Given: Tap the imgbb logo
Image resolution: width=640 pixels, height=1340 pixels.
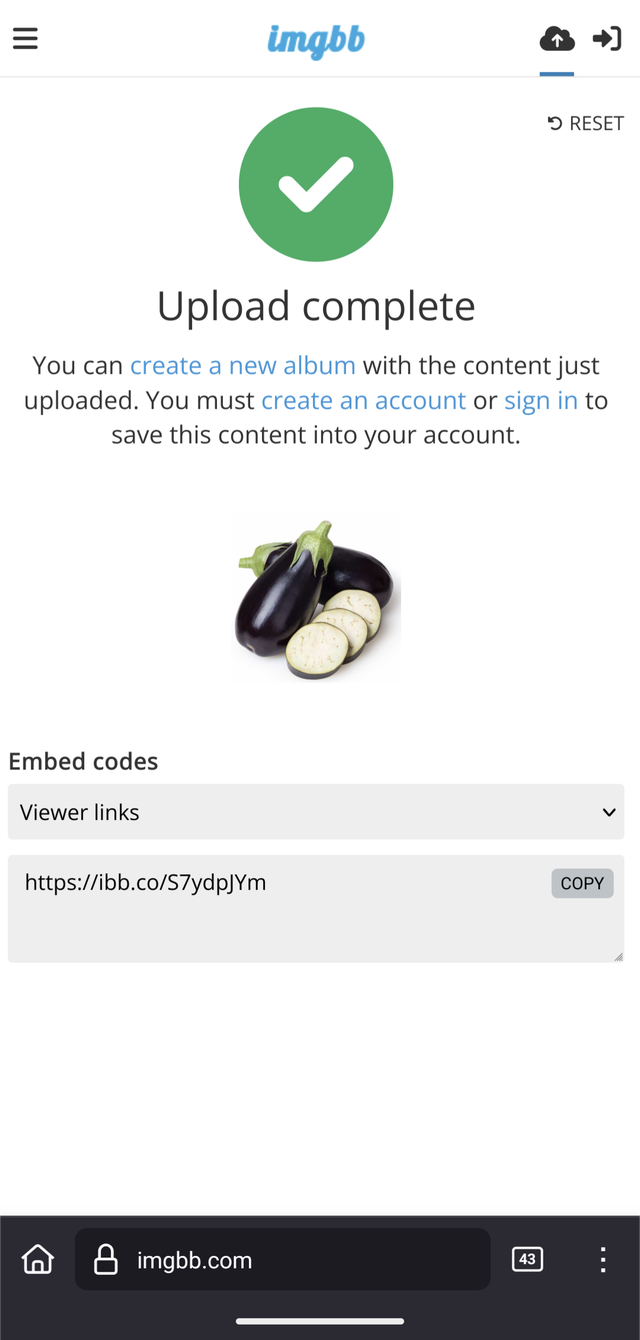Looking at the screenshot, I should pos(316,40).
